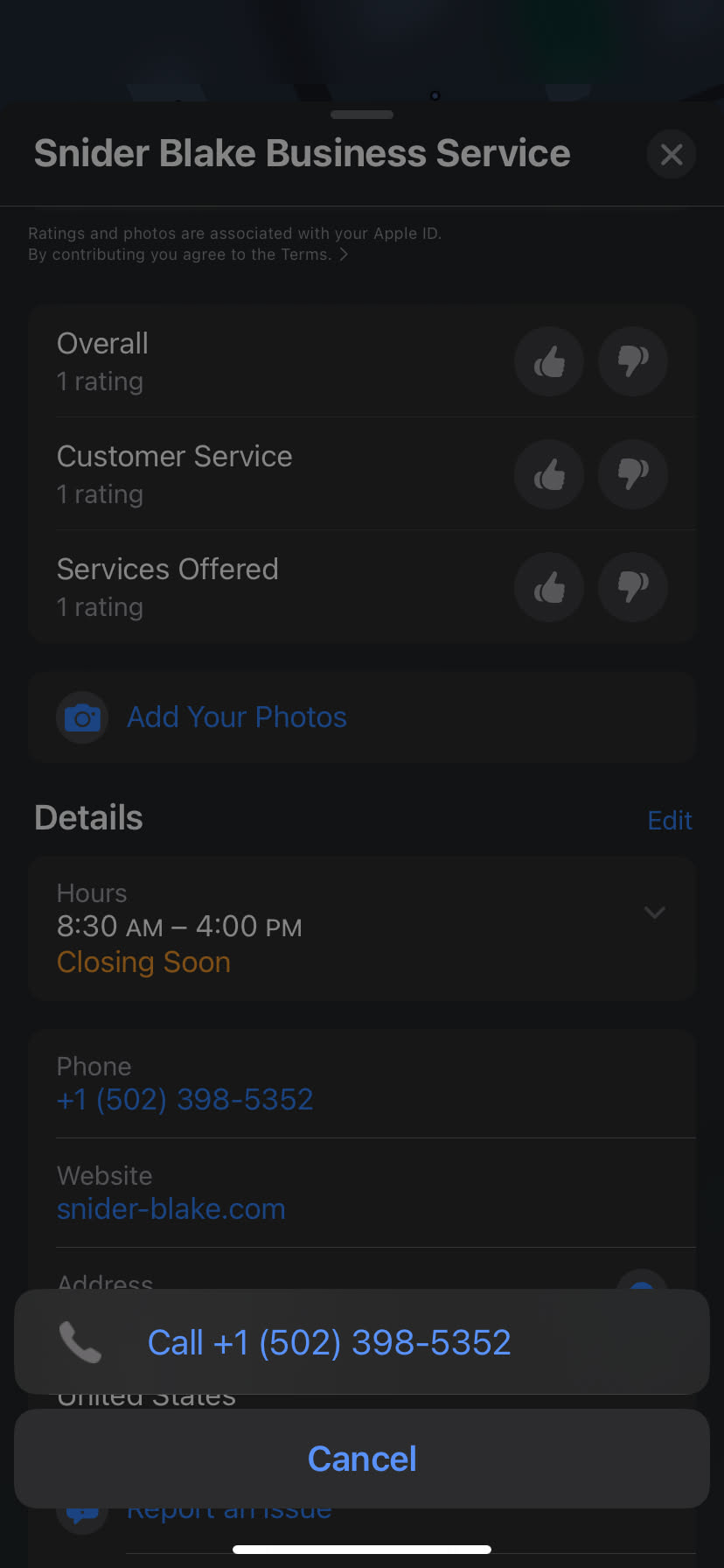Dislike the Services Offered category
This screenshot has width=724, height=1568.
click(x=633, y=587)
